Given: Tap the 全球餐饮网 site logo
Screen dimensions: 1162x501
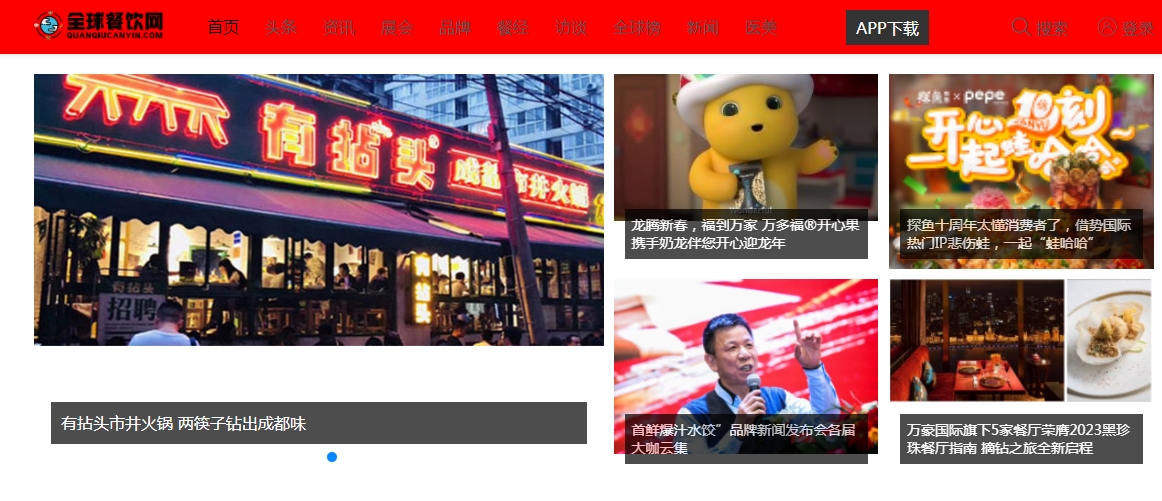Looking at the screenshot, I should pyautogui.click(x=98, y=26).
